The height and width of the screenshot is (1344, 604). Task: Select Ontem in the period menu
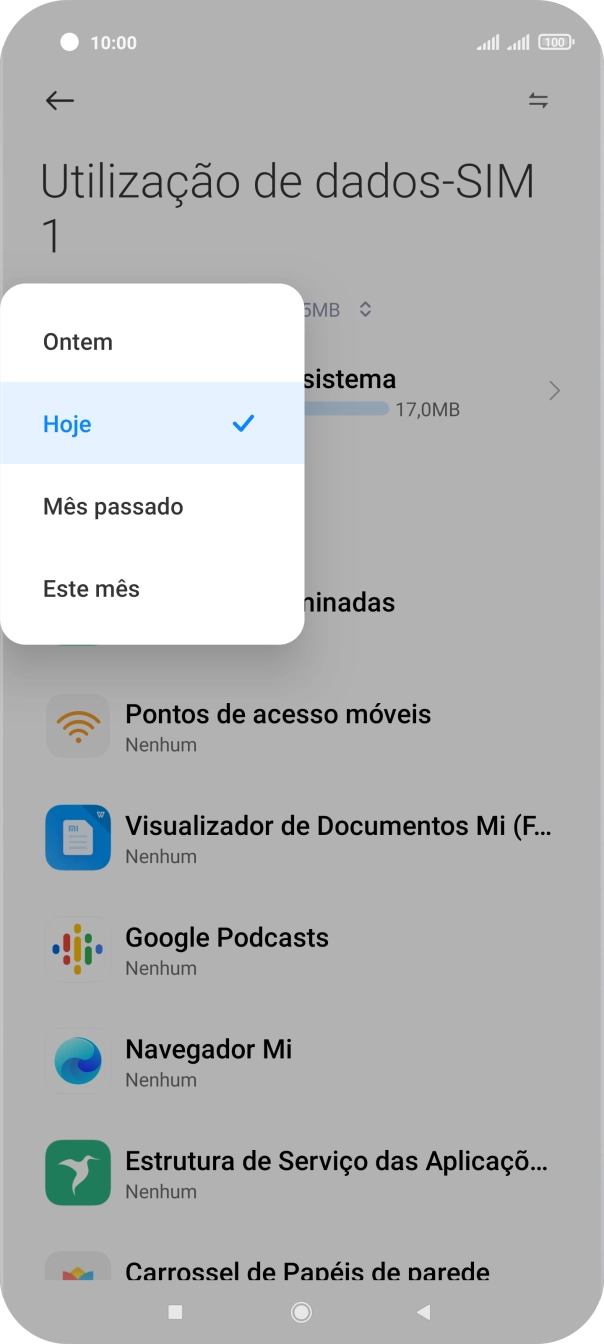point(150,342)
